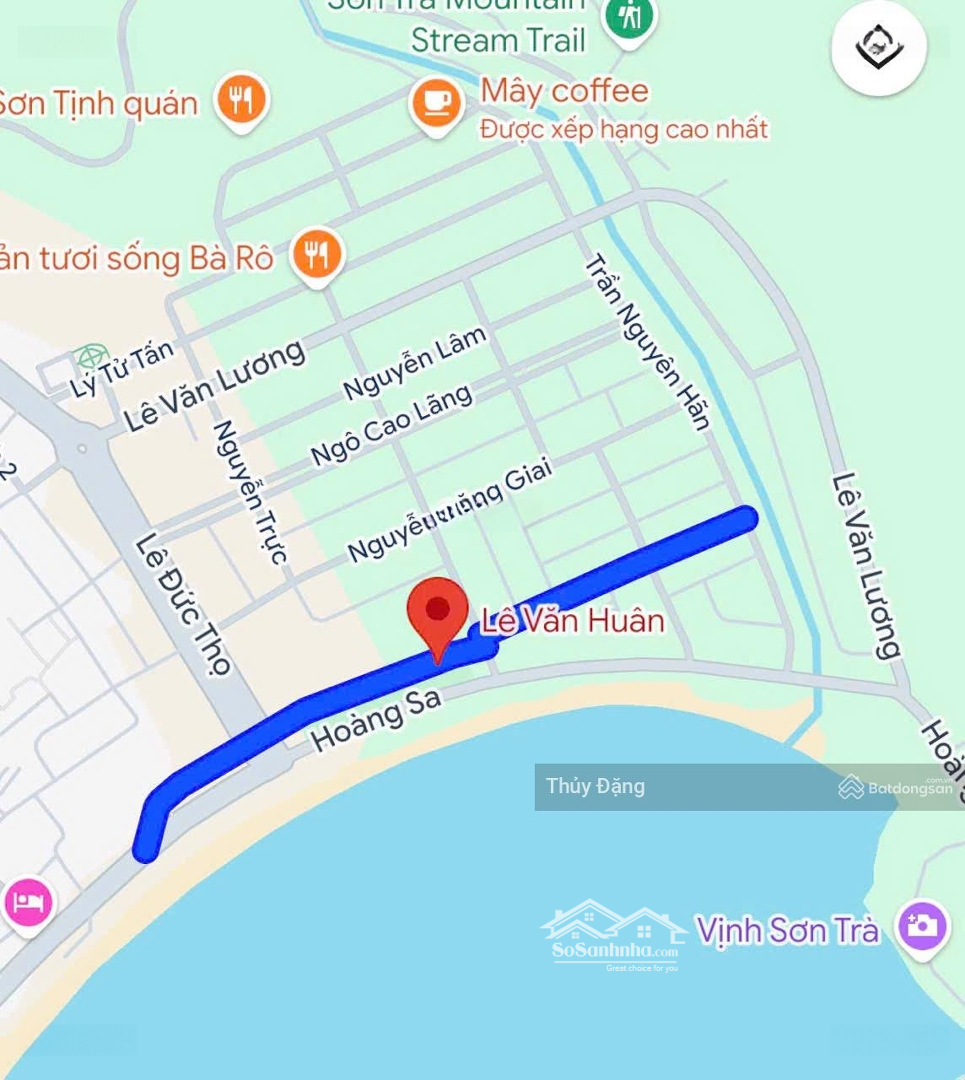The height and width of the screenshot is (1080, 965).
Task: Click the compass icon top right
Action: [x=878, y=46]
